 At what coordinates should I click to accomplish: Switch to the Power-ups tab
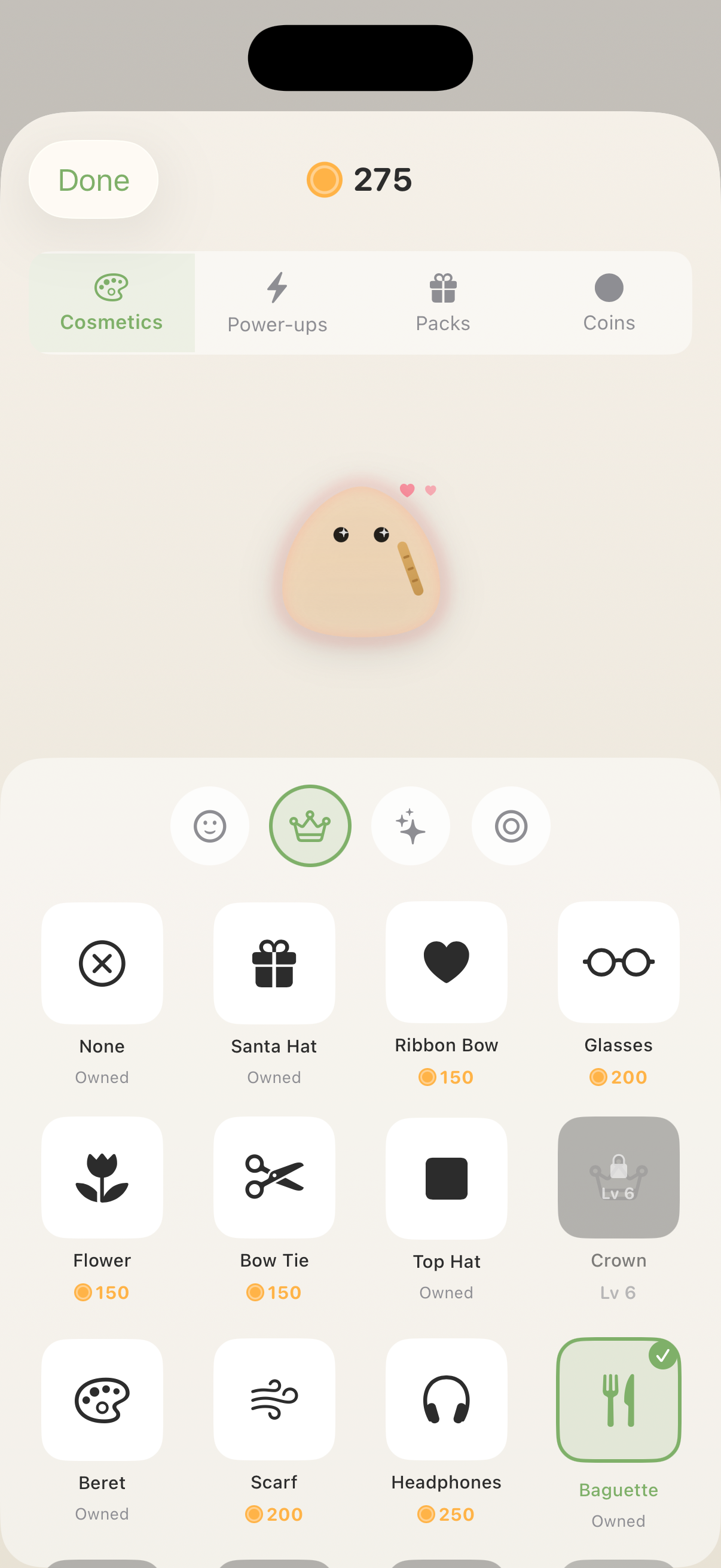pyautogui.click(x=277, y=303)
